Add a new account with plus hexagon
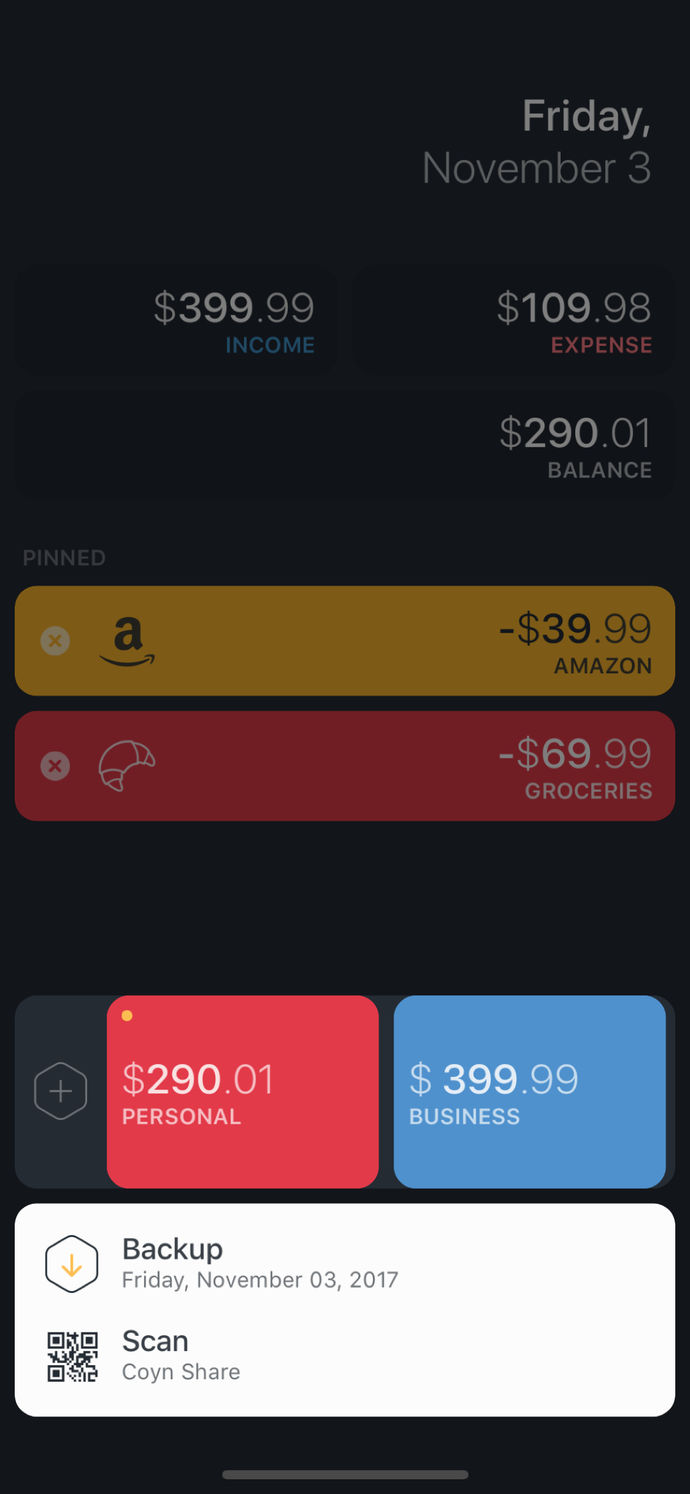 click(x=61, y=1091)
